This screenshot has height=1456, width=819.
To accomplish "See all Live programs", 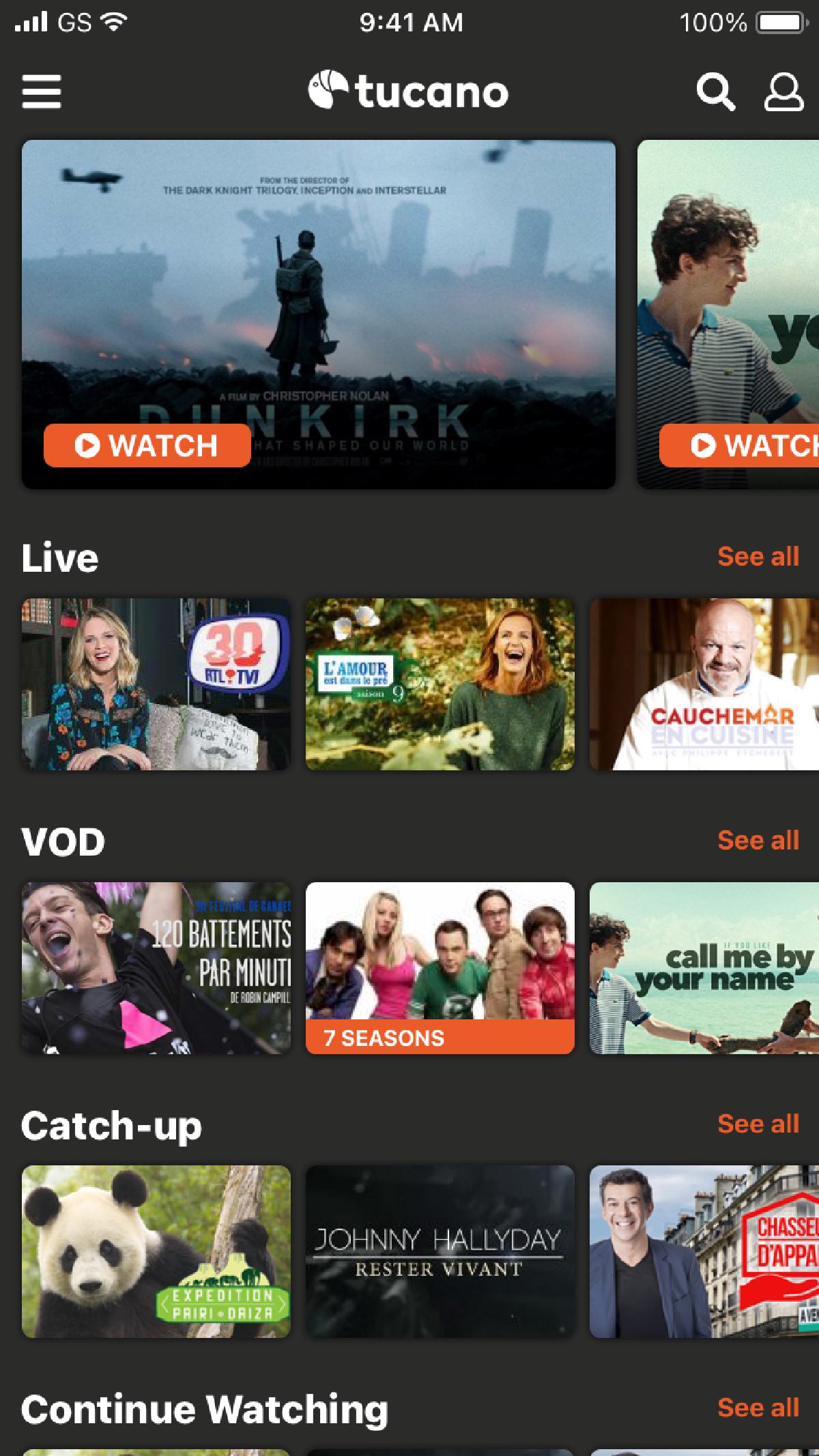I will [x=758, y=557].
